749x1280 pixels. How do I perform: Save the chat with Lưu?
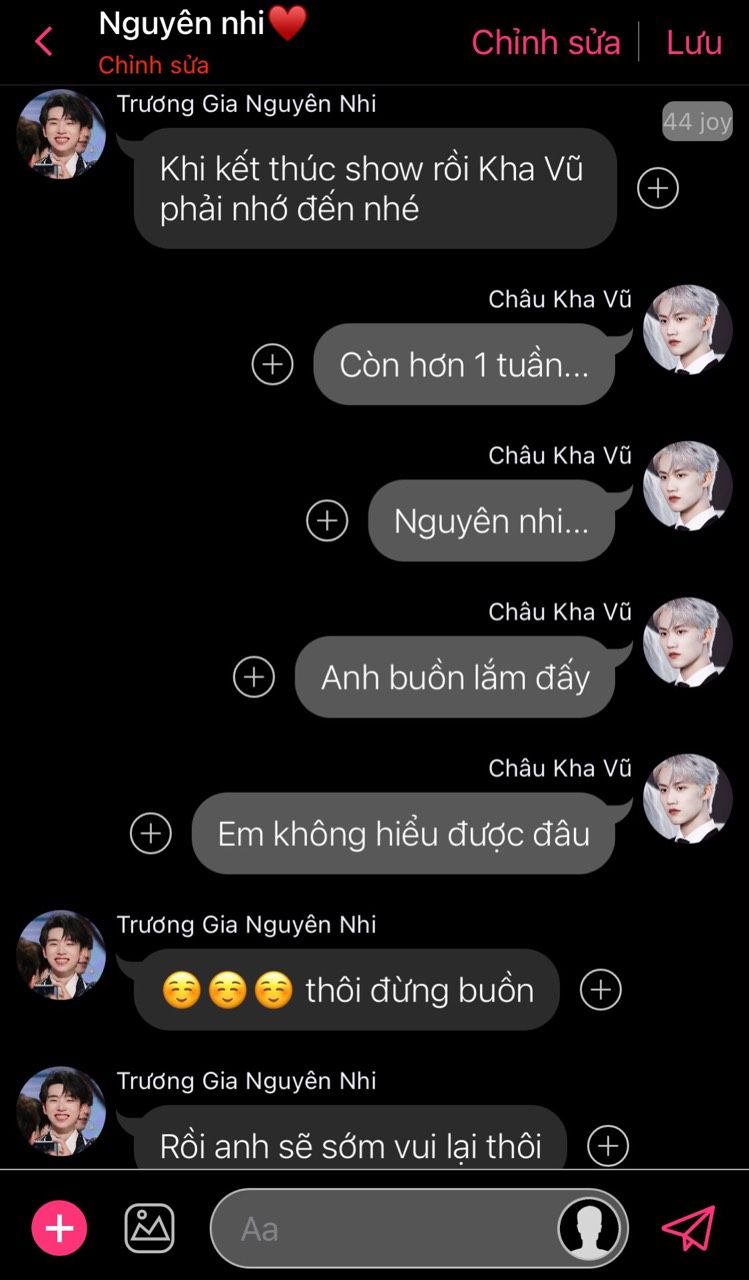click(x=694, y=43)
